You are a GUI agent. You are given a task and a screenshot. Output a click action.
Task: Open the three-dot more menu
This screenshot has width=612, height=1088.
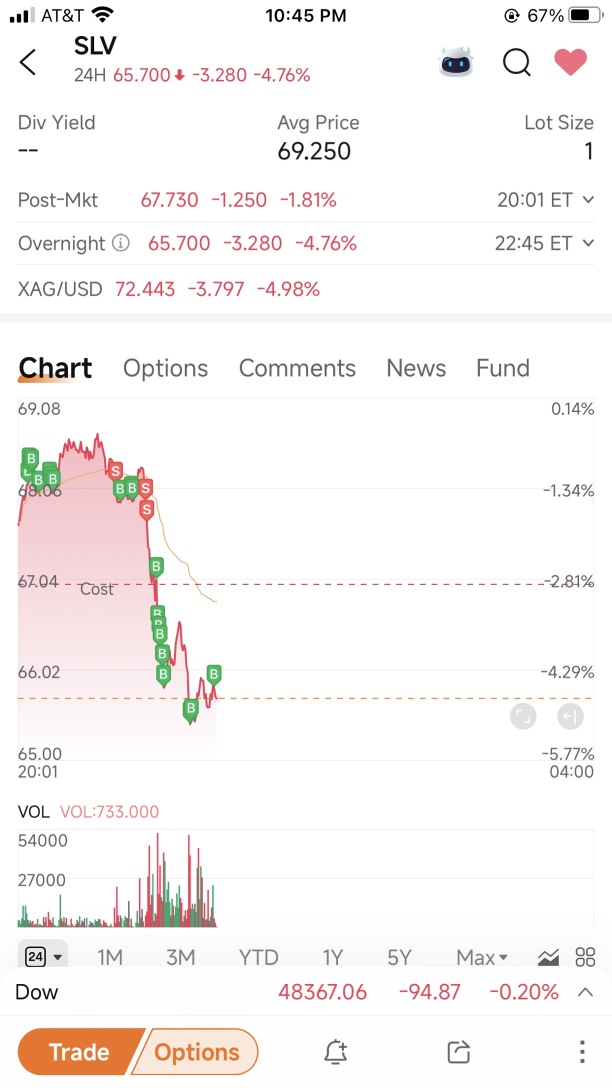(582, 1052)
